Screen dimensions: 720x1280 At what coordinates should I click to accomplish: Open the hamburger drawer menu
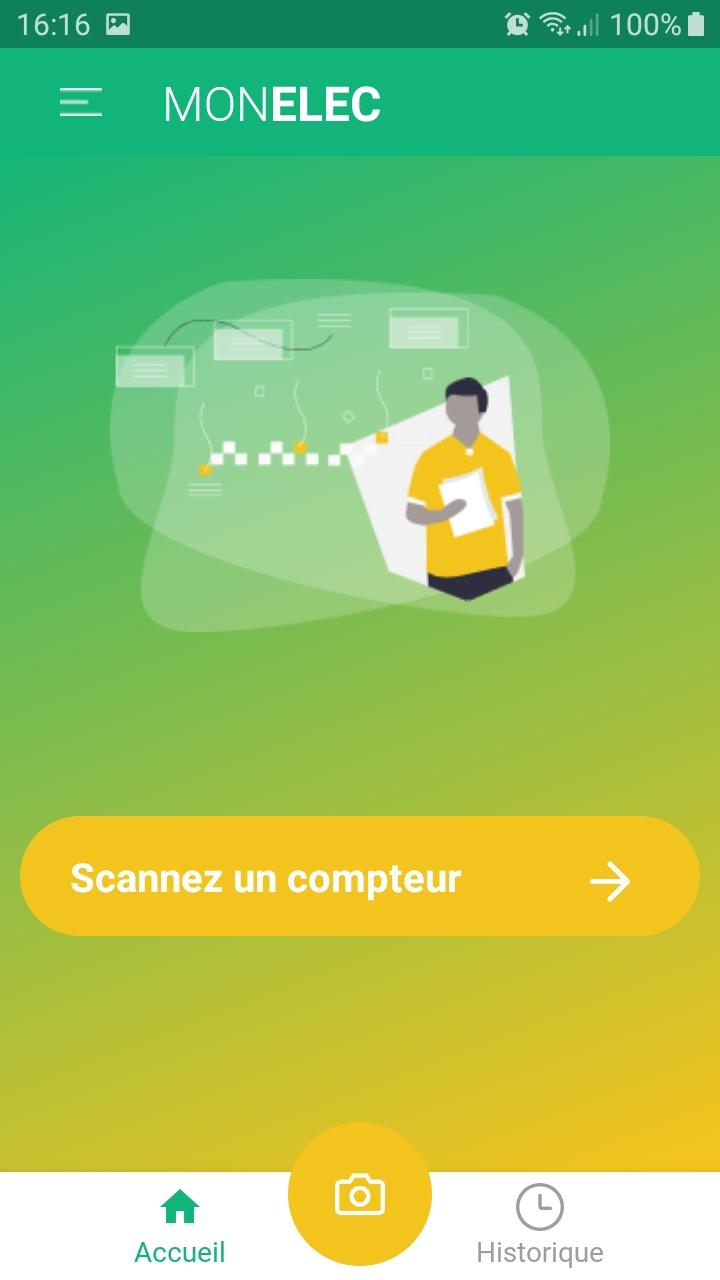(81, 103)
